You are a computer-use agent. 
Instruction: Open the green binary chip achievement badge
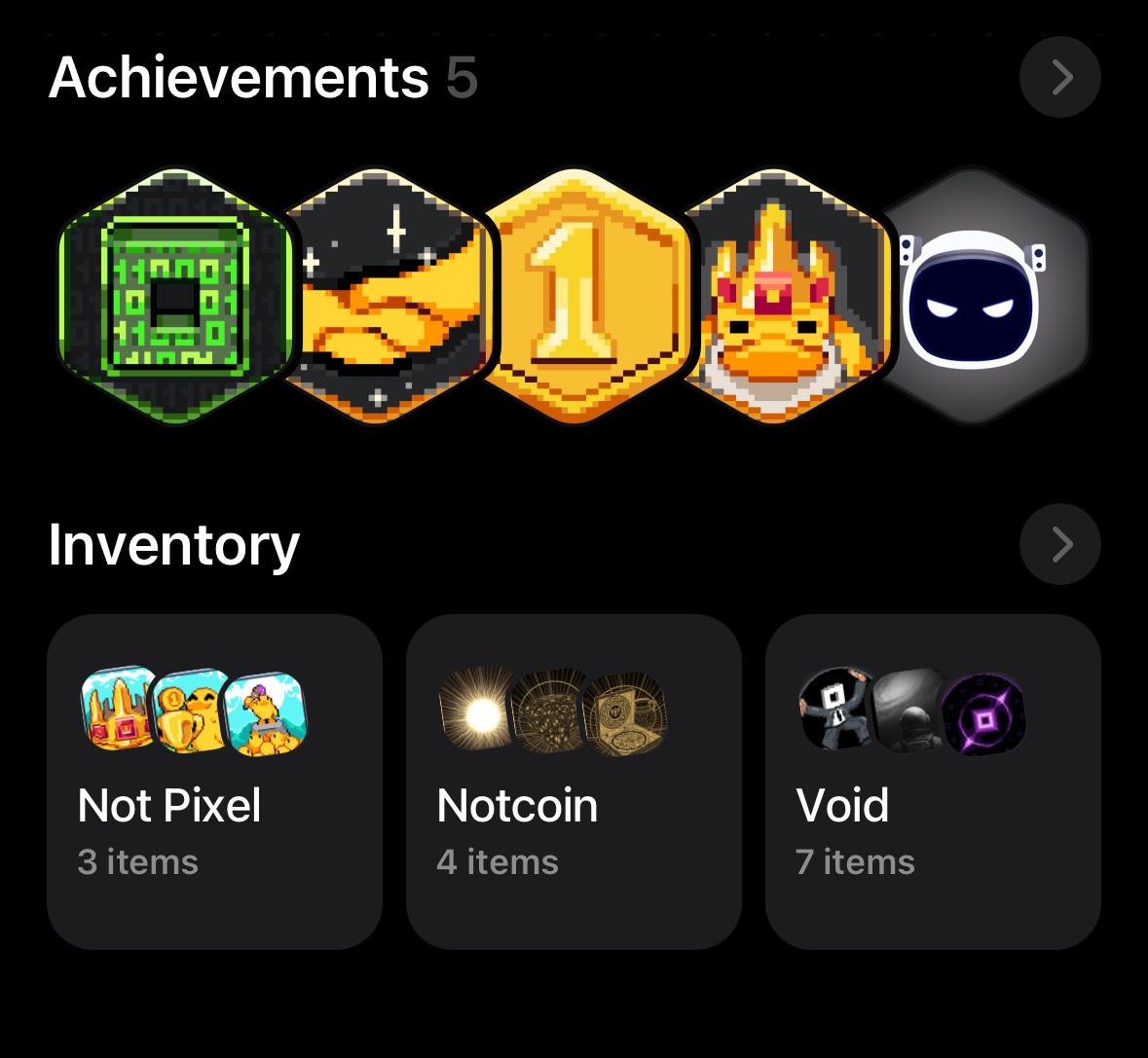[175, 297]
